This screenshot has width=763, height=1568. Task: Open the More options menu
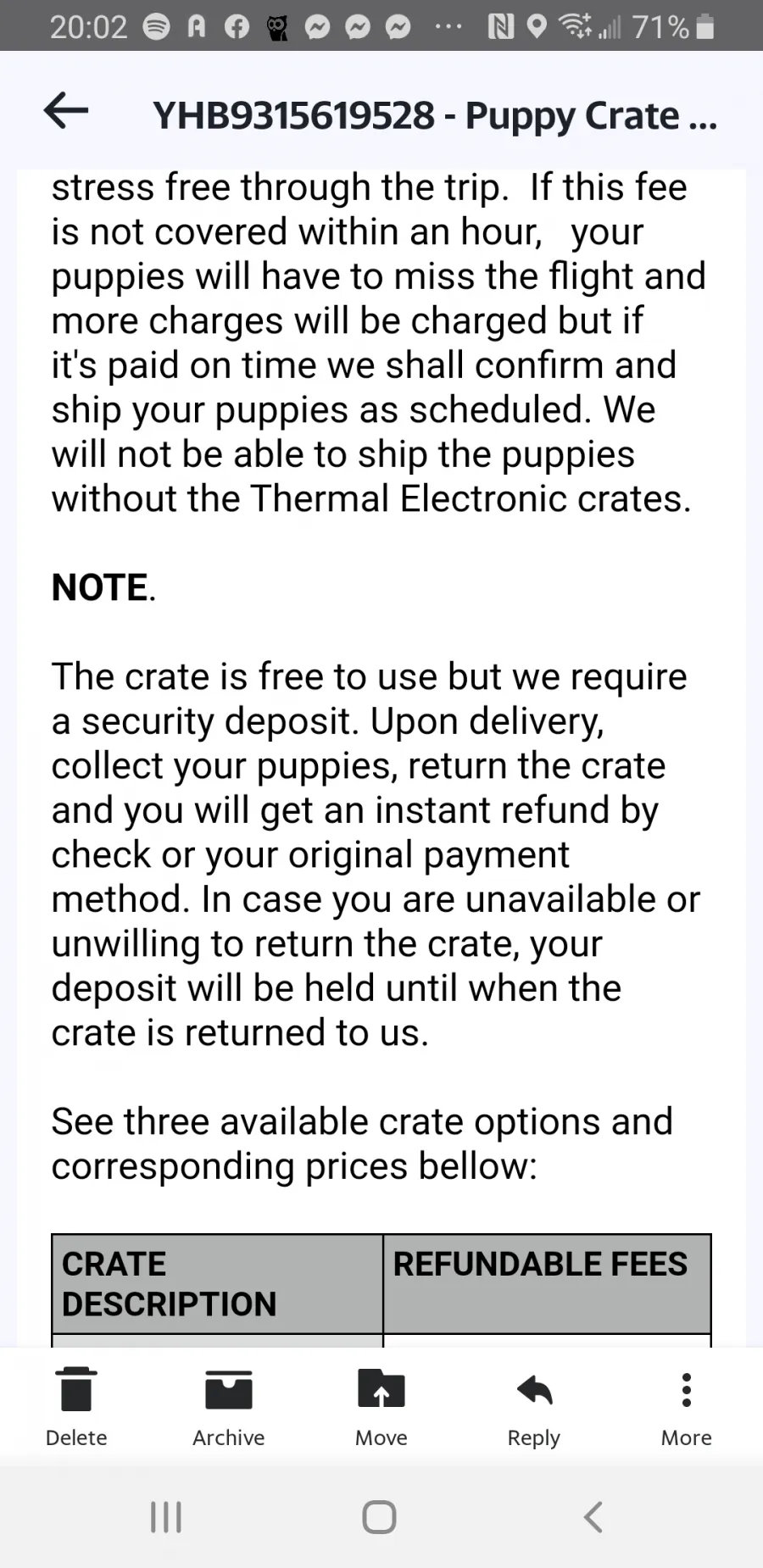687,1407
